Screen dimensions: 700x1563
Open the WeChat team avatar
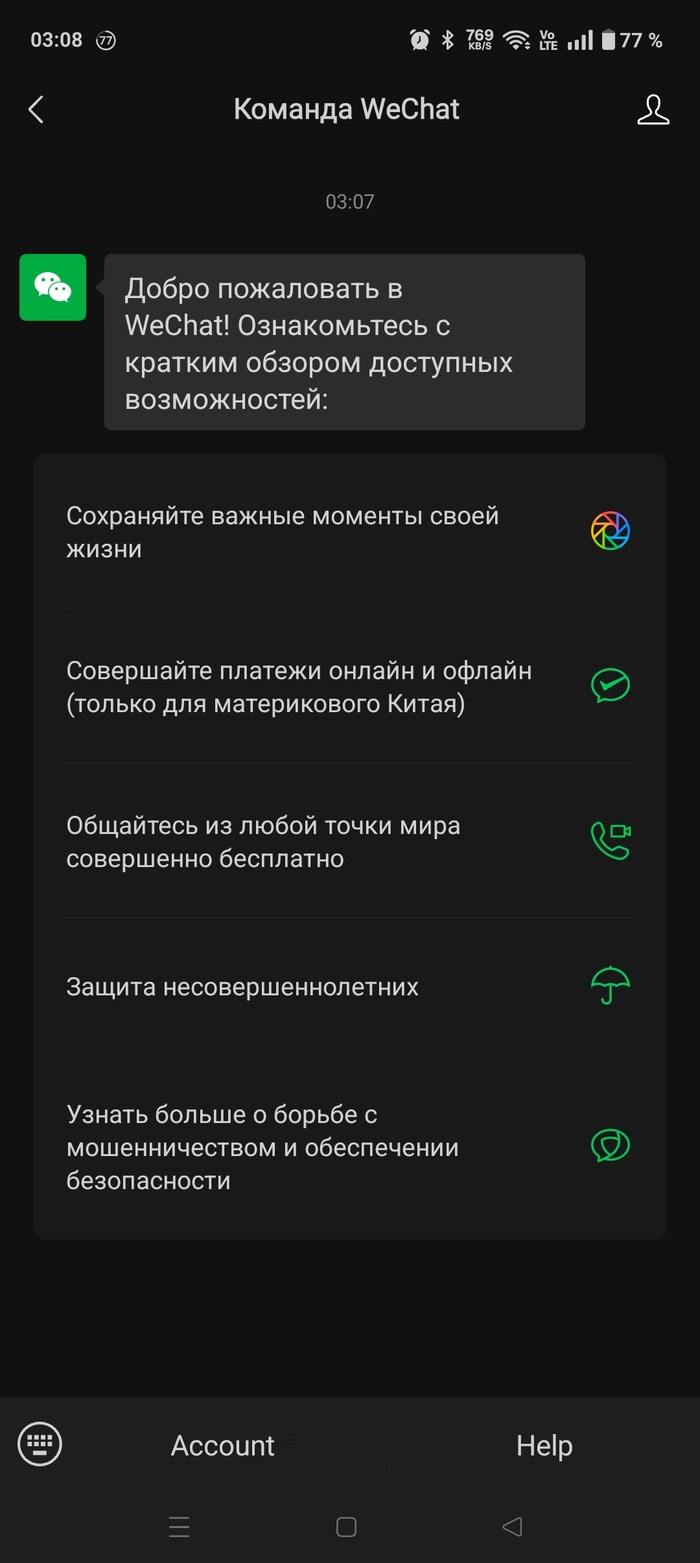53,287
